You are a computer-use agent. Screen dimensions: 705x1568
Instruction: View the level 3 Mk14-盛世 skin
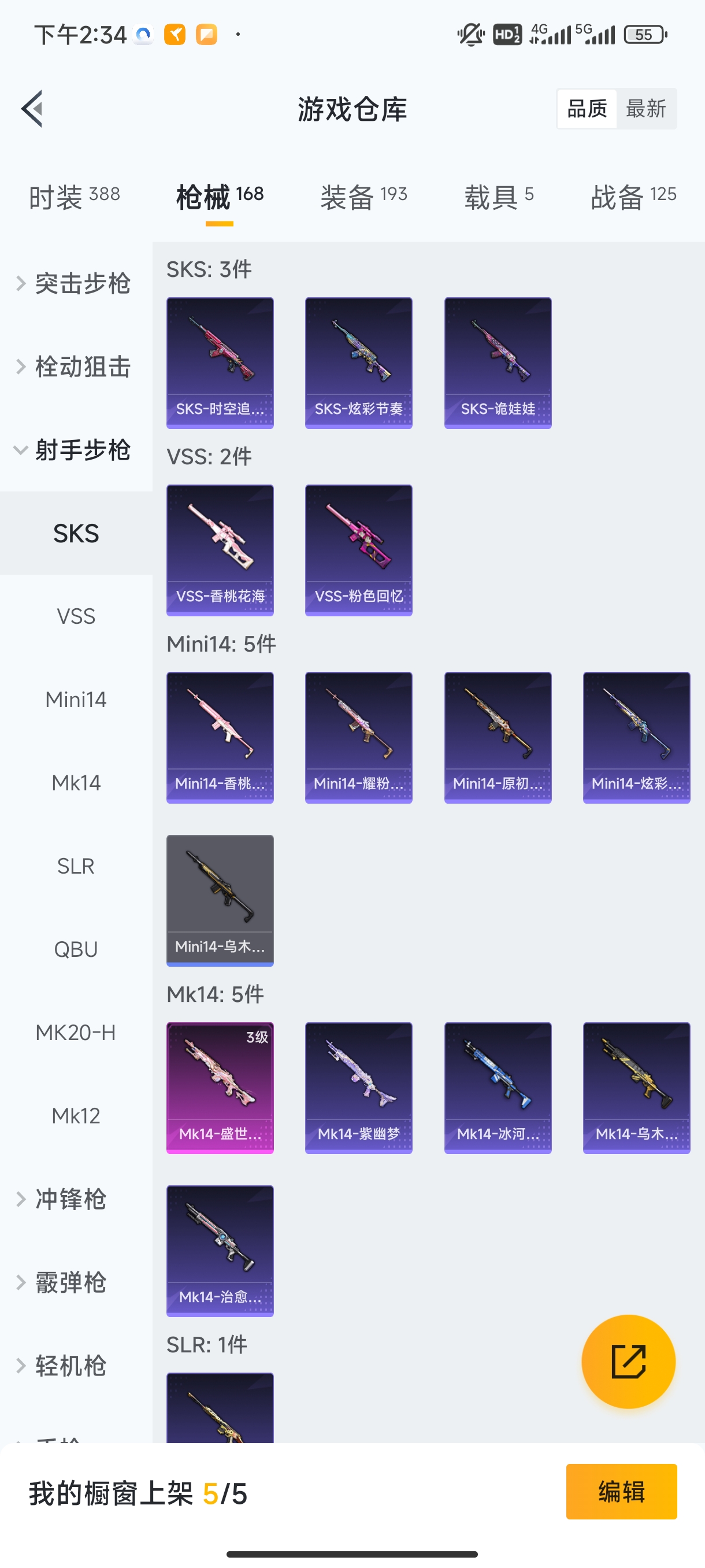point(220,1088)
